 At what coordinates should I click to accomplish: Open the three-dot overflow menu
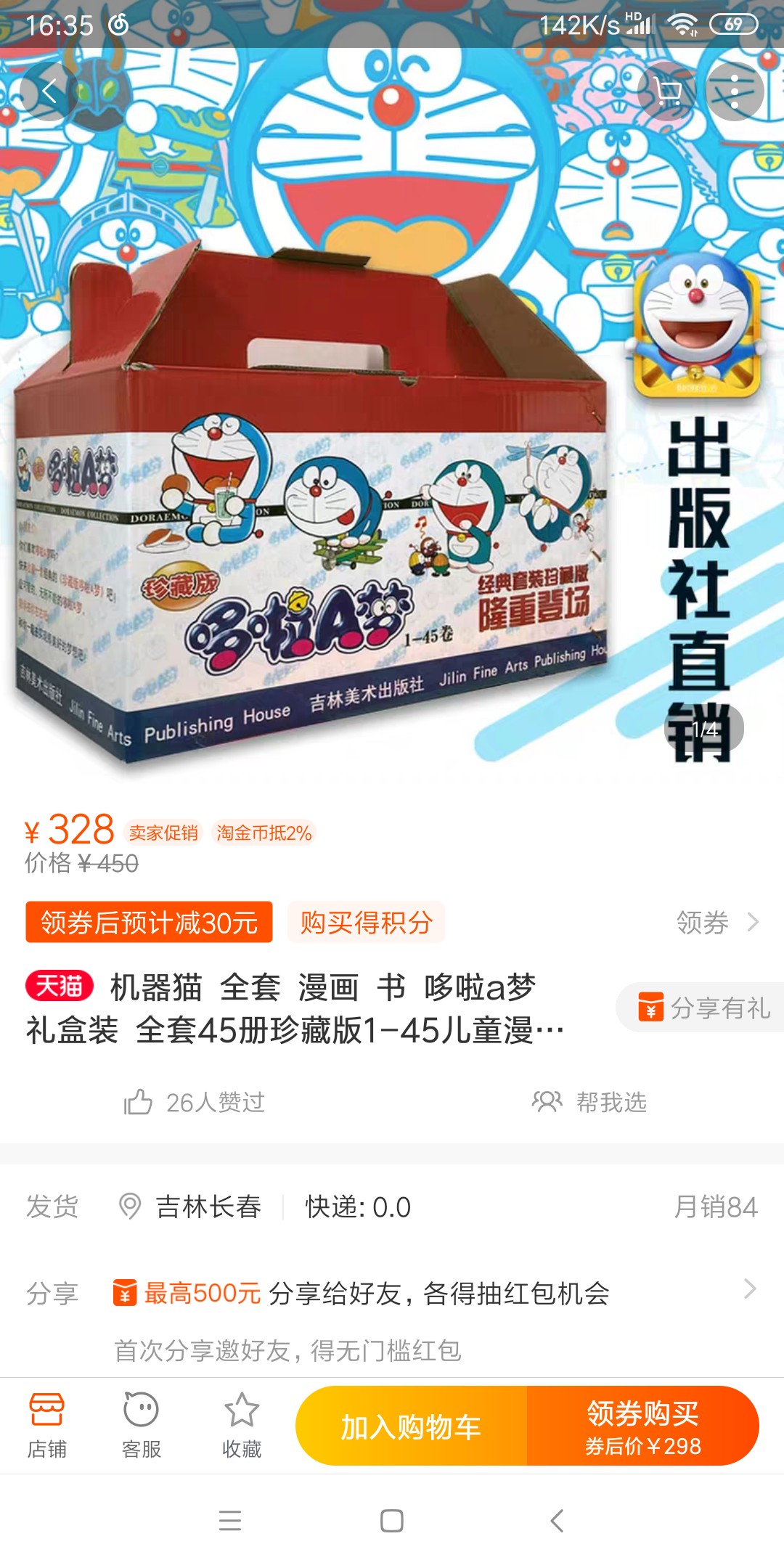coord(735,91)
